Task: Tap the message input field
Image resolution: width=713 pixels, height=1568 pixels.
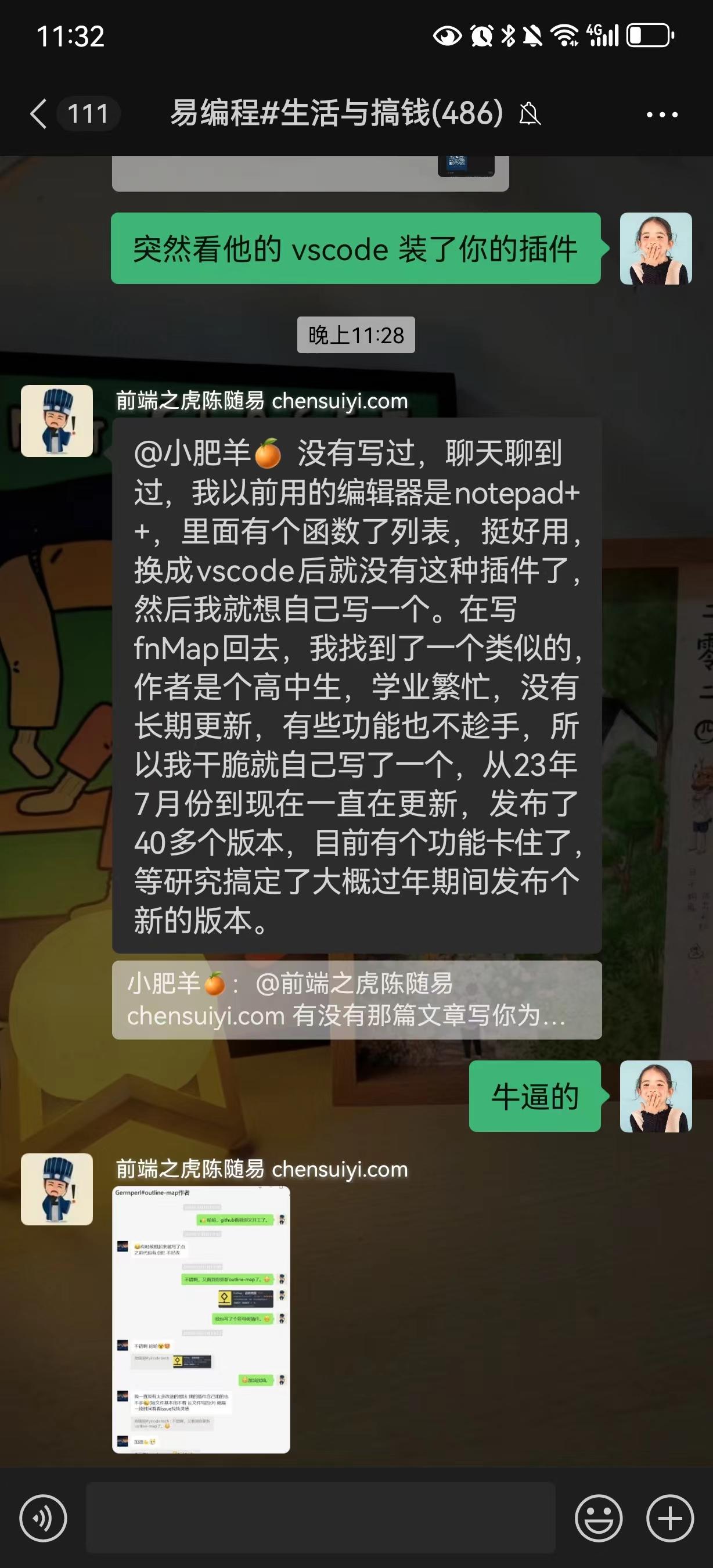Action: 320,1518
